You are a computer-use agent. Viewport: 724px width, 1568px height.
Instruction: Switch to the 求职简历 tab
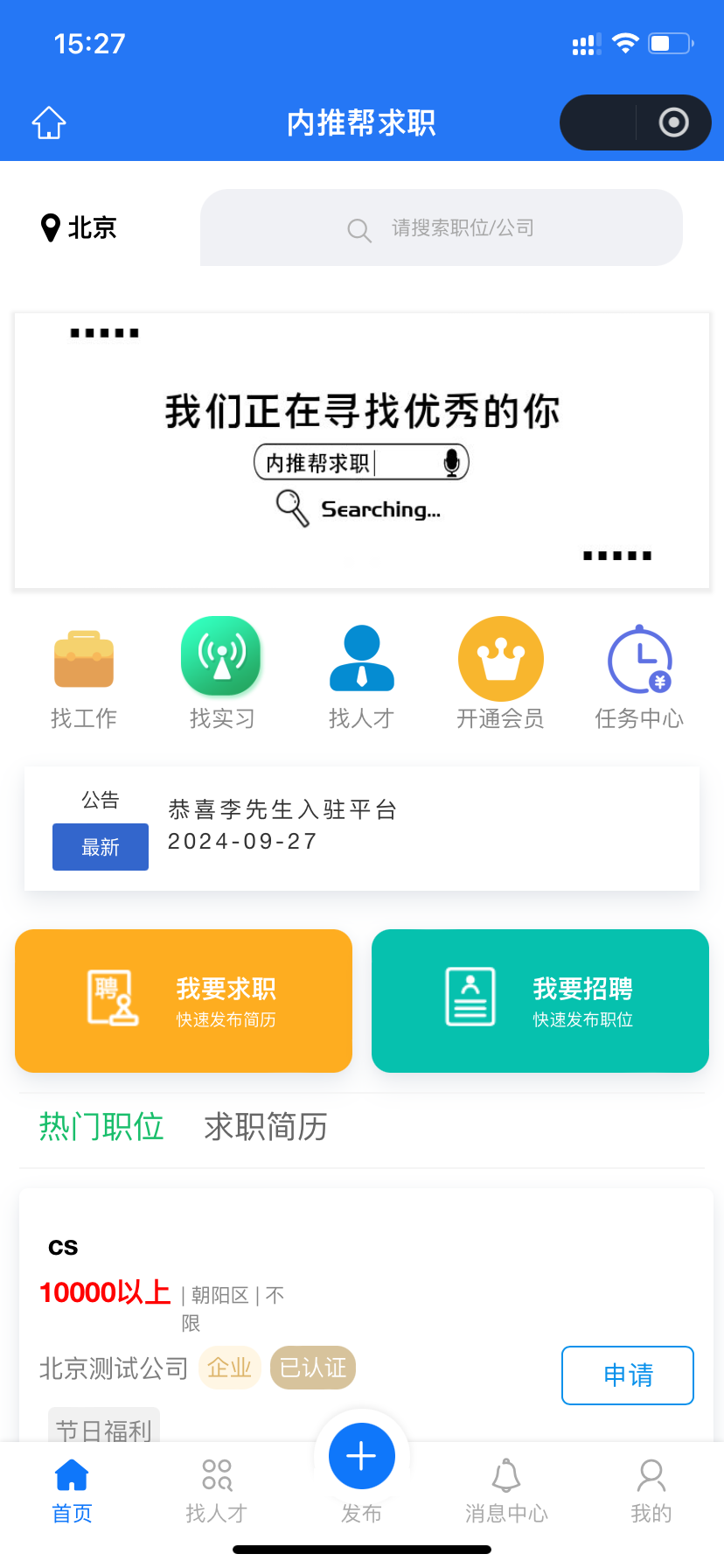pyautogui.click(x=266, y=1127)
